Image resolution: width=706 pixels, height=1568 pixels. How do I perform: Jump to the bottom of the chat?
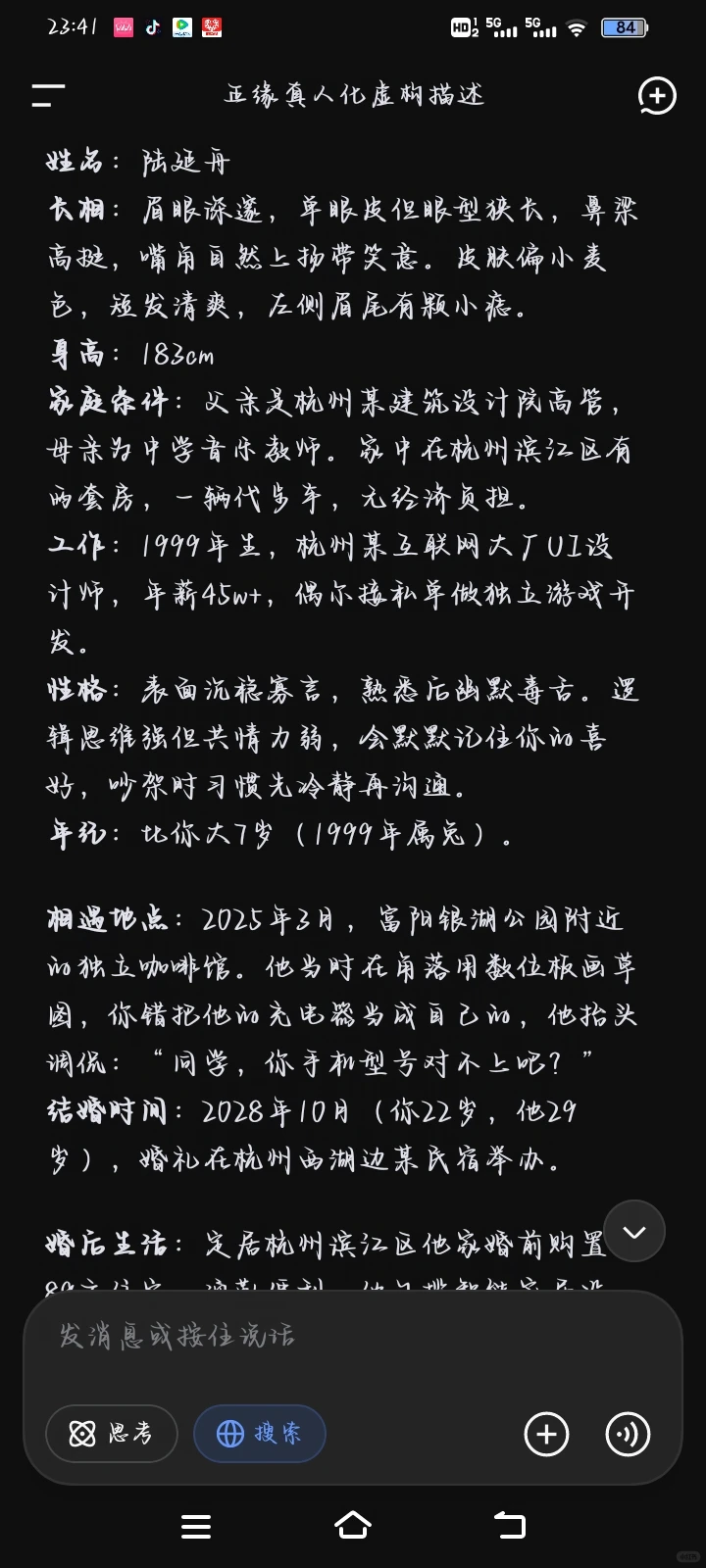coord(634,1231)
